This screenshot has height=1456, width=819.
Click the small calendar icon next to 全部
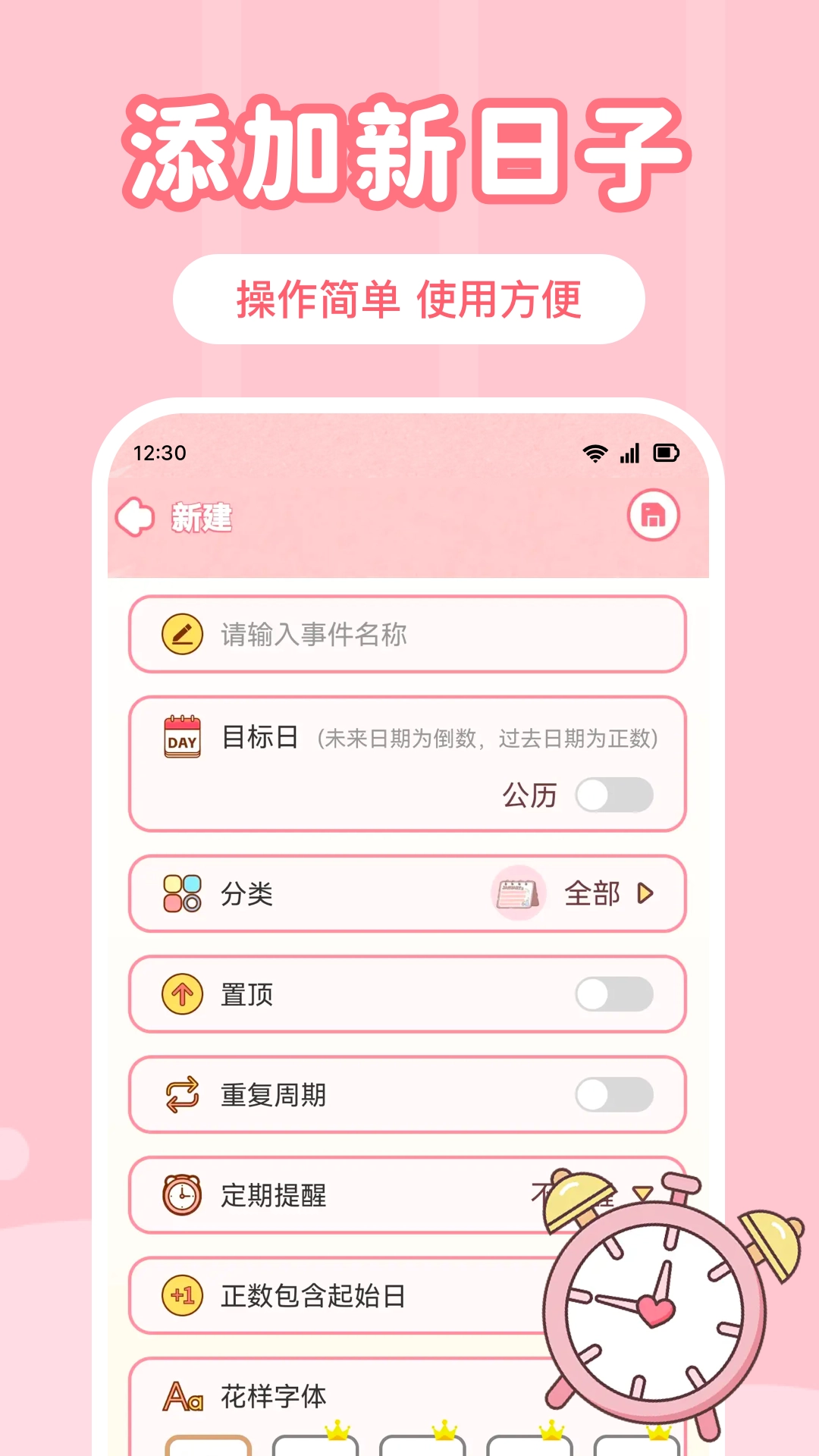(x=519, y=895)
